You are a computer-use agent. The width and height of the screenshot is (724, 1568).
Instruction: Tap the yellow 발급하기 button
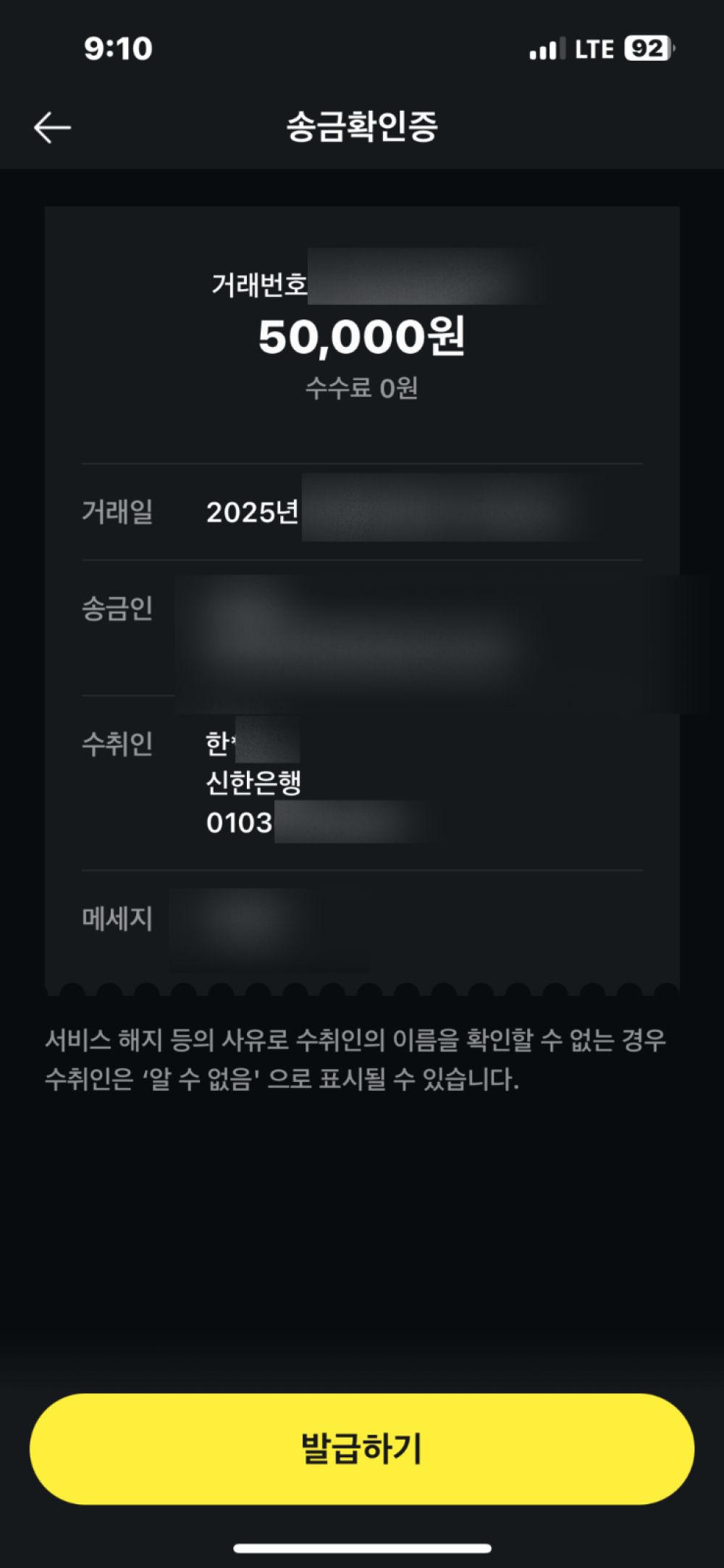361,1448
